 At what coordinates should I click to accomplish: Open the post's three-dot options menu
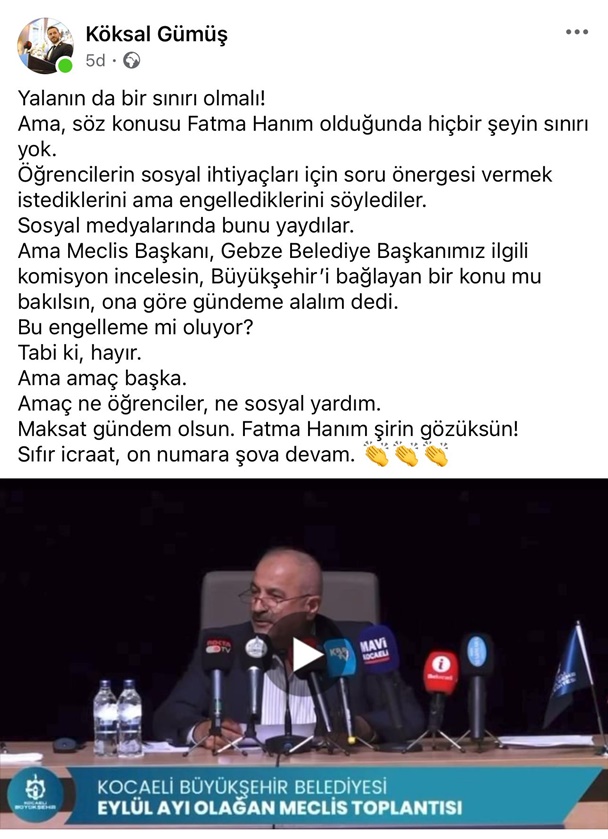tap(577, 32)
